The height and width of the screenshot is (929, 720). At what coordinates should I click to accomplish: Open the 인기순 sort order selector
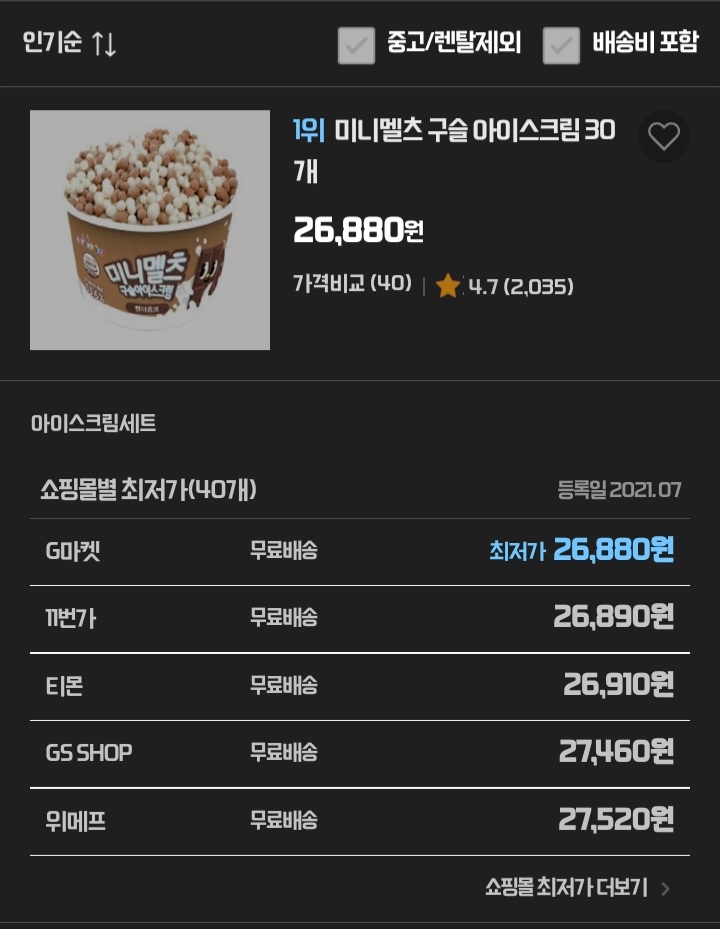point(70,44)
